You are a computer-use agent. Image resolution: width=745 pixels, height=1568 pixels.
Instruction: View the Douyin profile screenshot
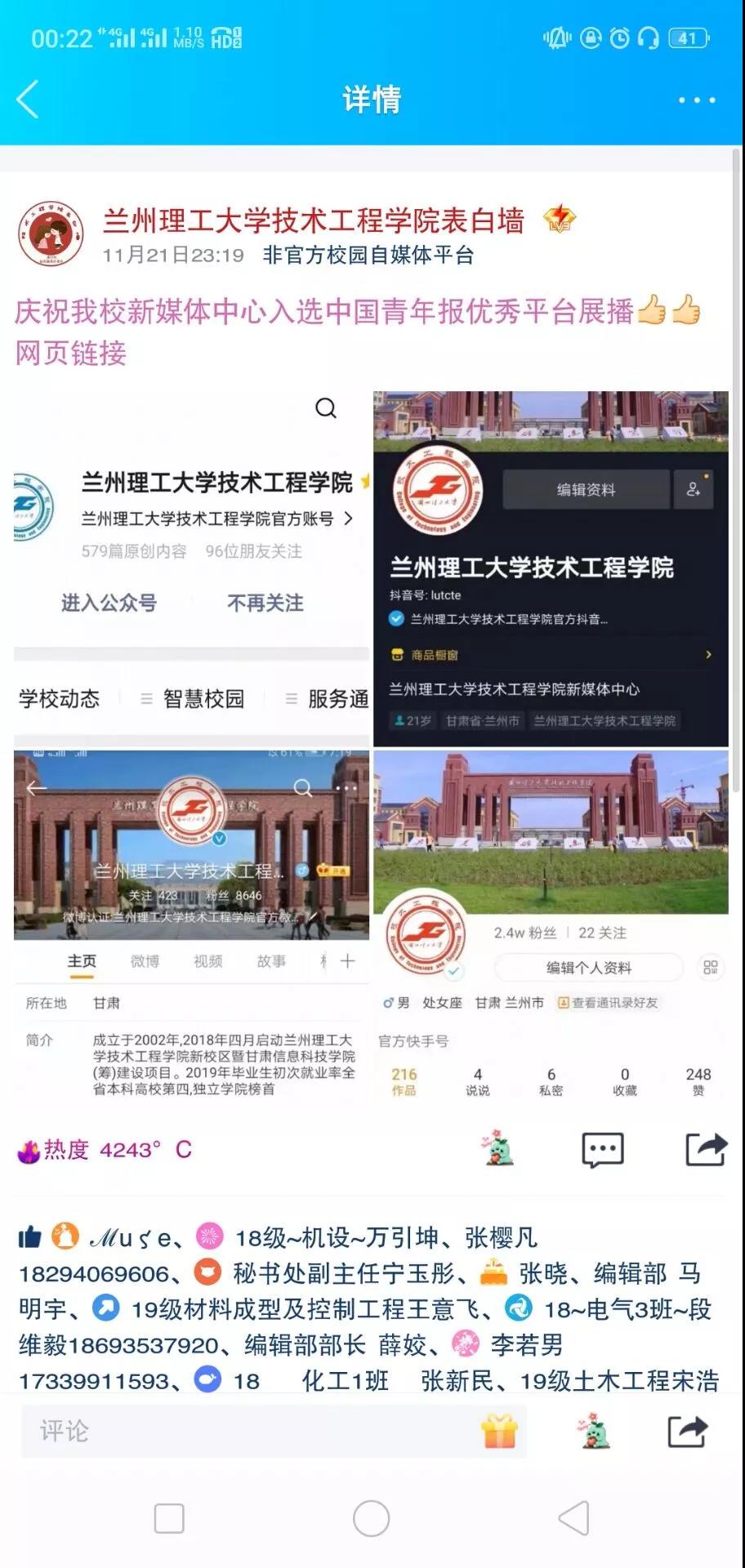click(551, 568)
